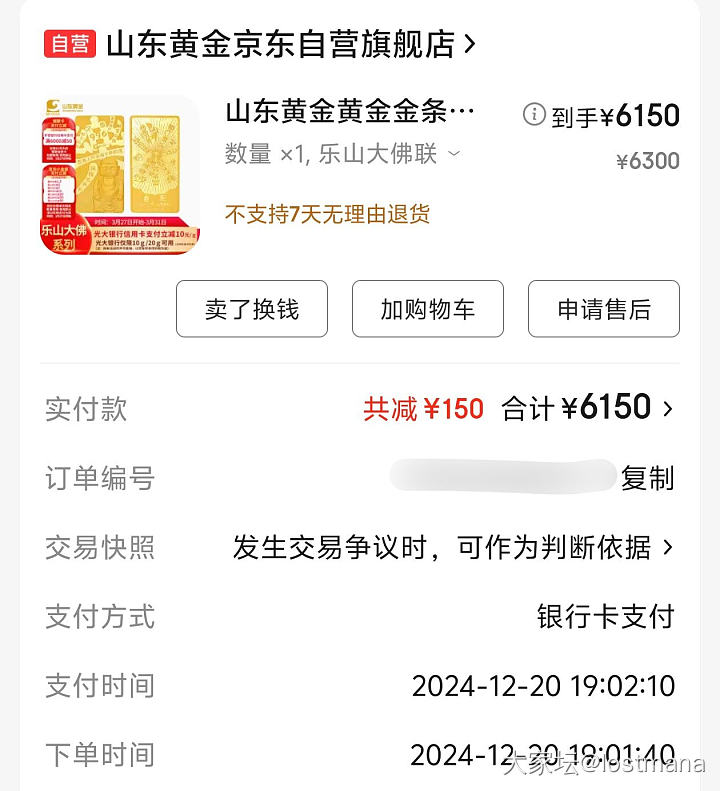Open the gold bar product thumbnail
Screen dimensions: 720x791
coord(120,175)
